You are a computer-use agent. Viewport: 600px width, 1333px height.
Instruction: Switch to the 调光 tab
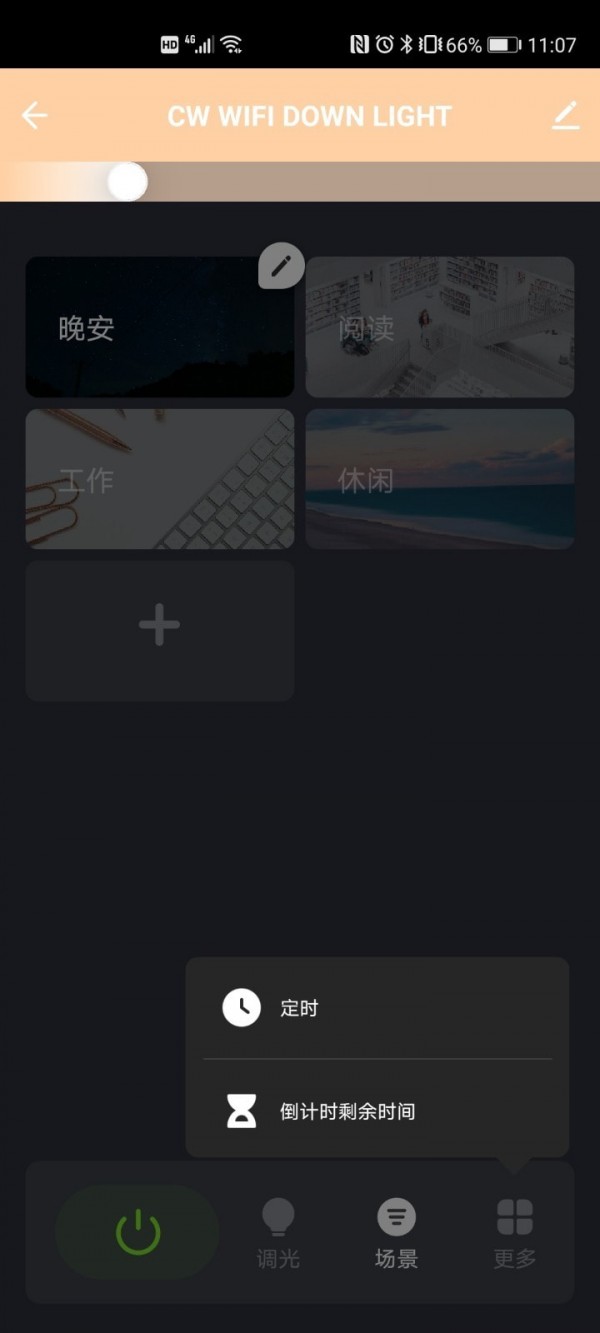coord(278,1233)
